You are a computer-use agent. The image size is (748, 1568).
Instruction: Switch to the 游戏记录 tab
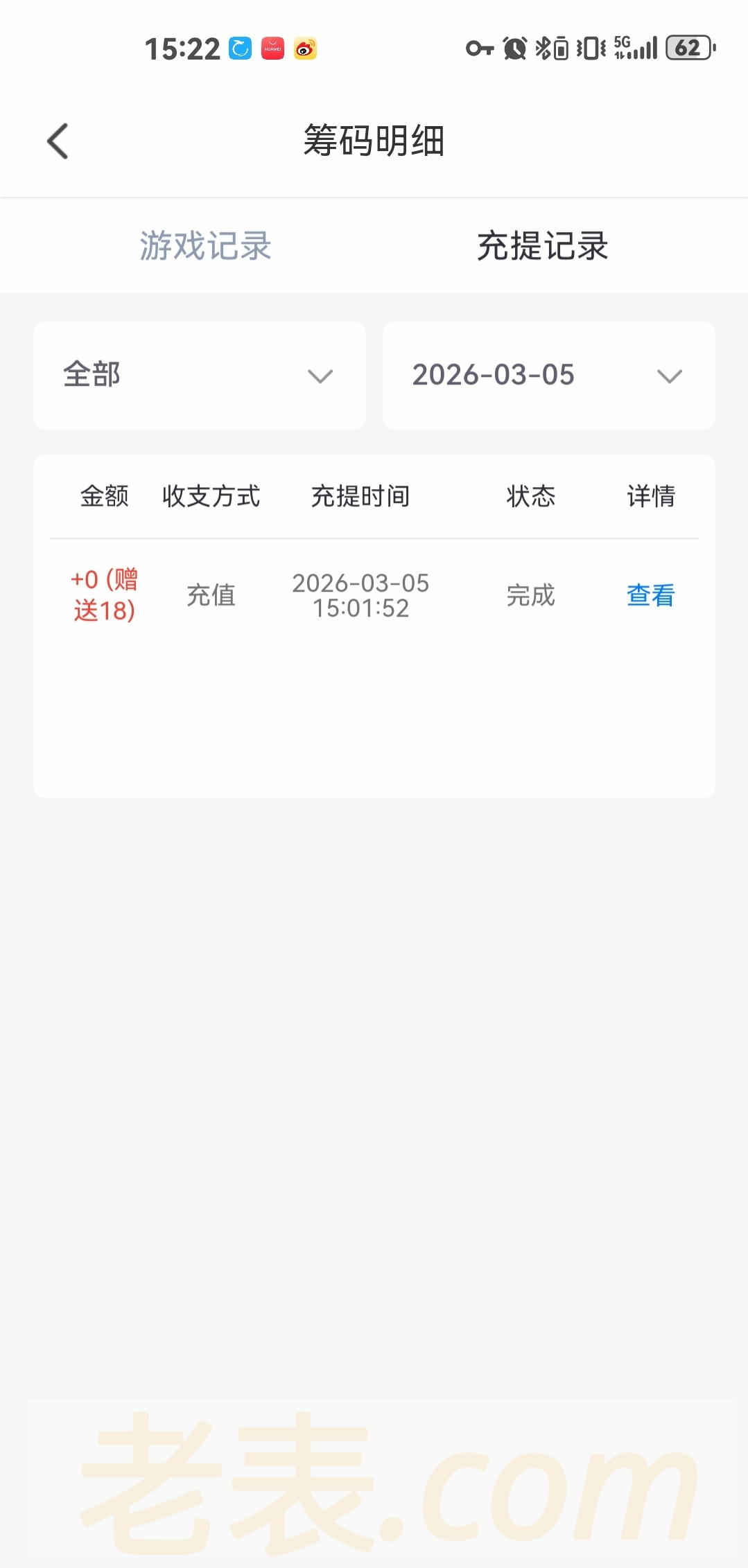[205, 246]
